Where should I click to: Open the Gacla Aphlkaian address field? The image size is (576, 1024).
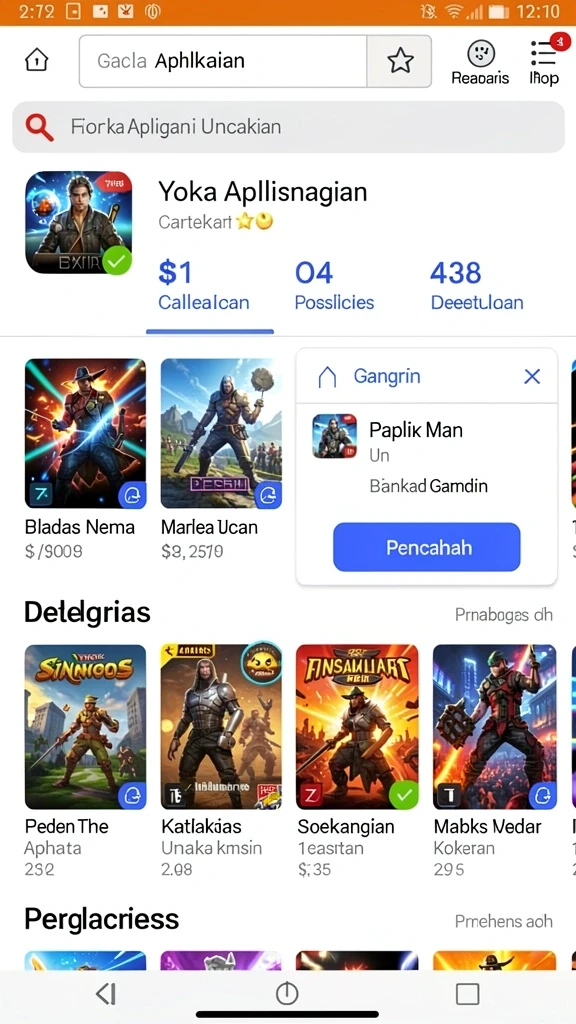(223, 61)
